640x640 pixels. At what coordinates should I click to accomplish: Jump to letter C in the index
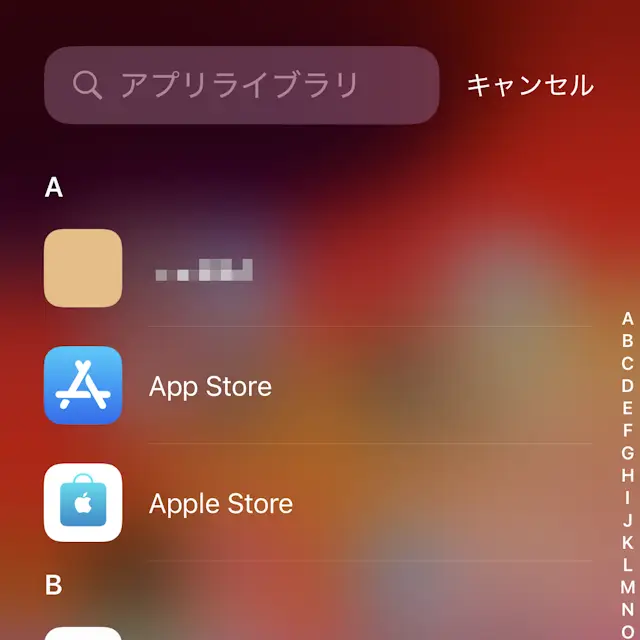tap(627, 363)
